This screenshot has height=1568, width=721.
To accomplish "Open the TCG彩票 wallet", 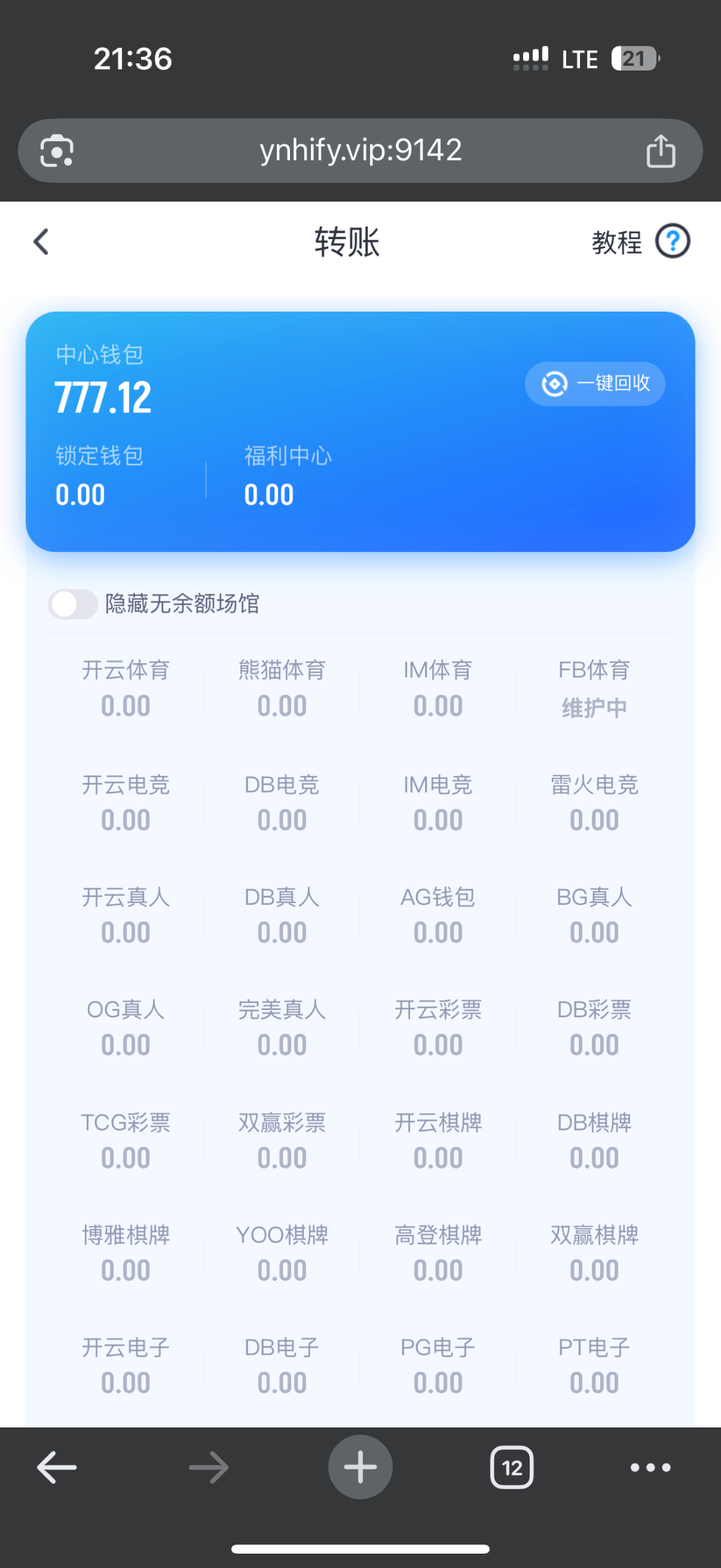I will coord(125,1140).
